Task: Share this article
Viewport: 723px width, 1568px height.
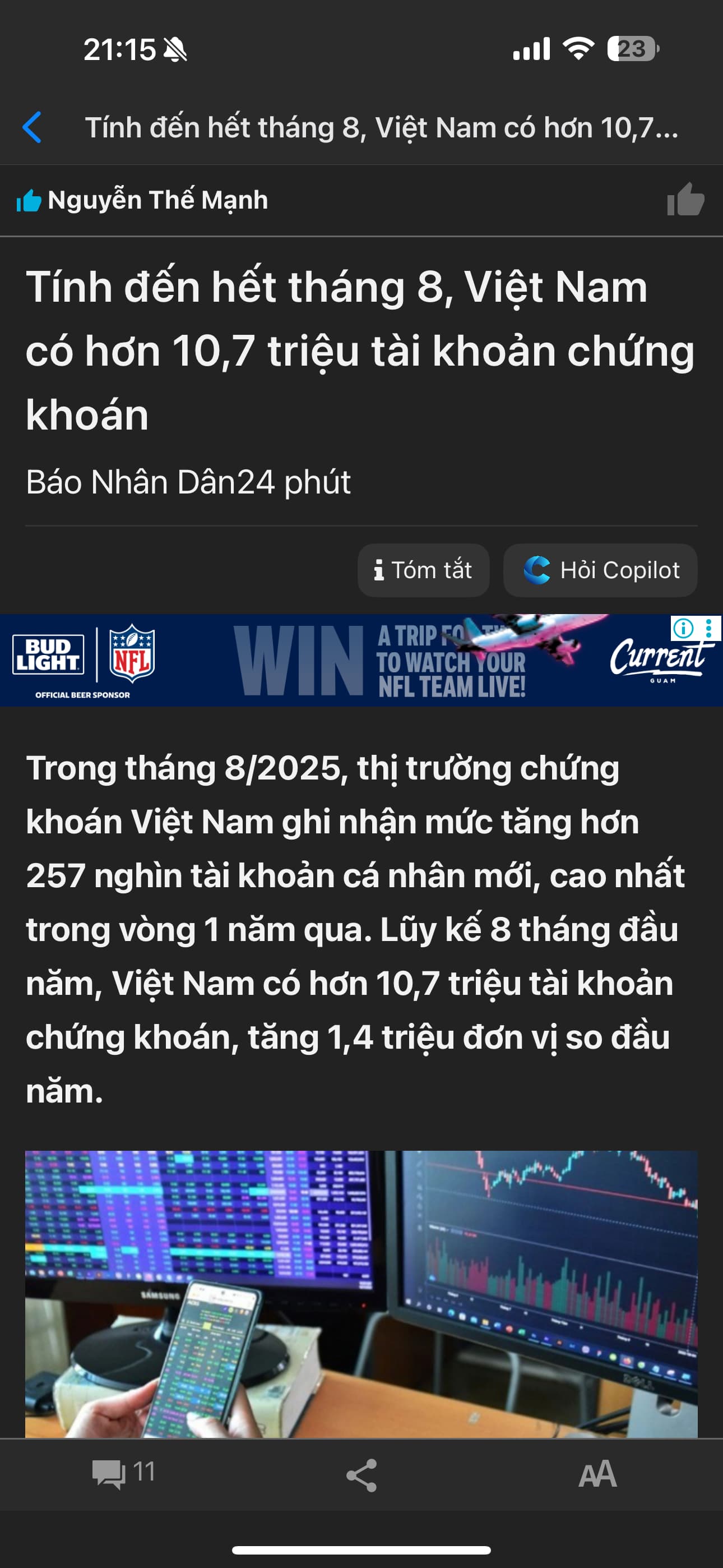Action: 361,1475
